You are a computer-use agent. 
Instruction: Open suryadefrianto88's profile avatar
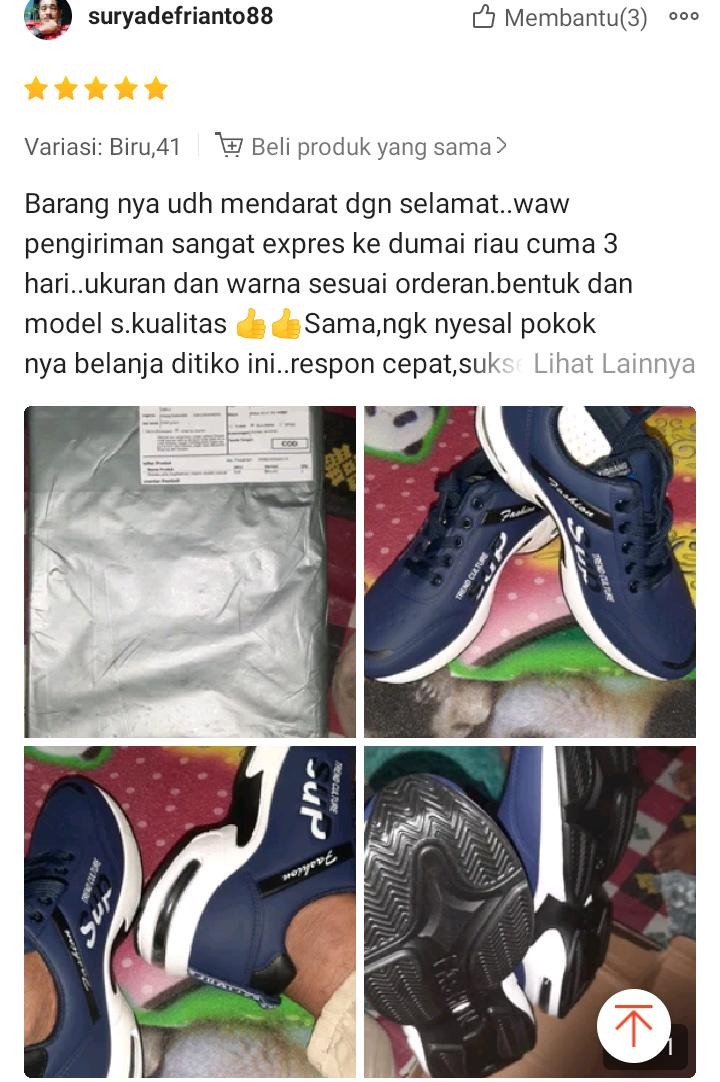point(47,17)
